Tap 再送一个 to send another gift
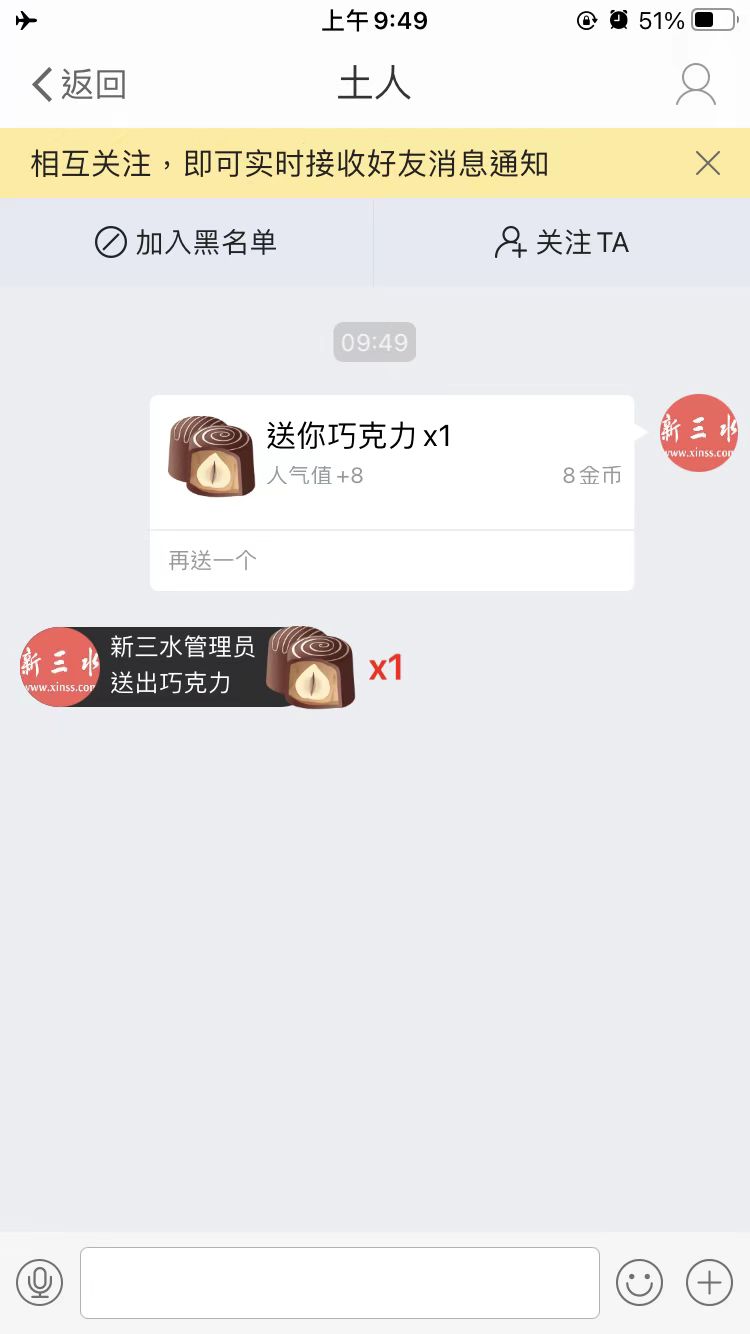Screen dimensions: 750x1334 (x=212, y=560)
